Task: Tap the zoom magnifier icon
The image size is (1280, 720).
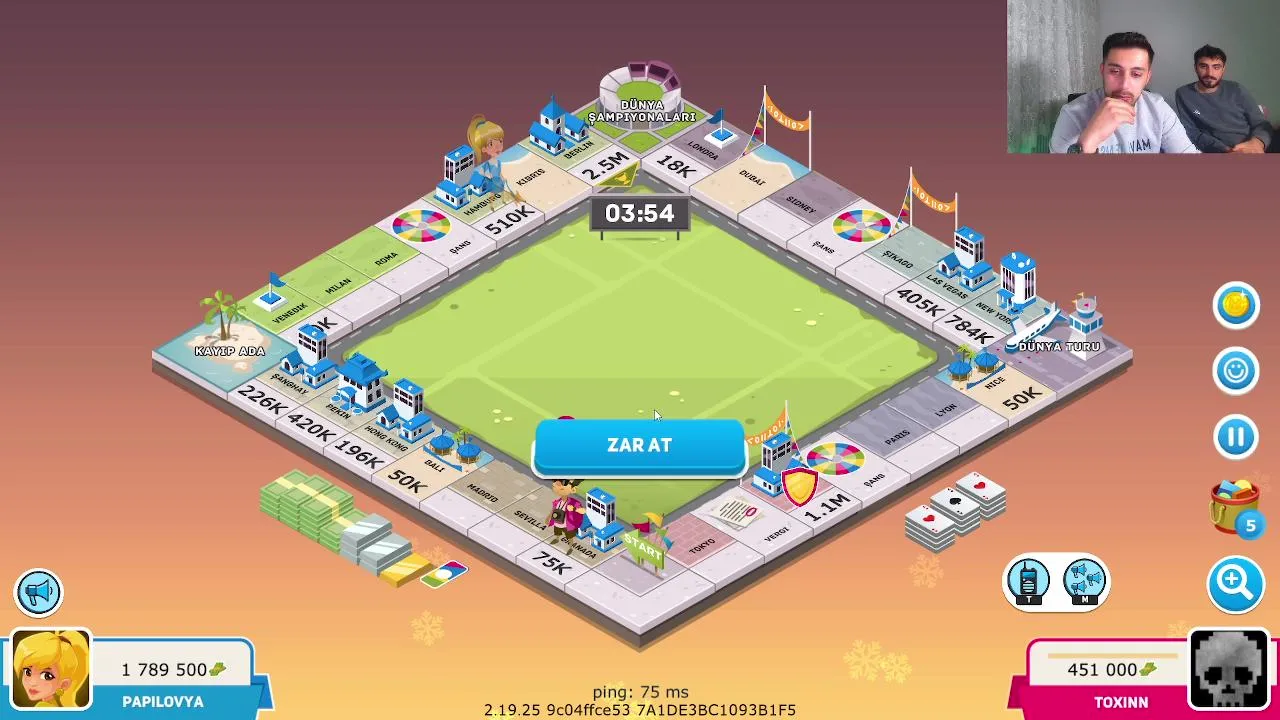Action: click(x=1235, y=583)
